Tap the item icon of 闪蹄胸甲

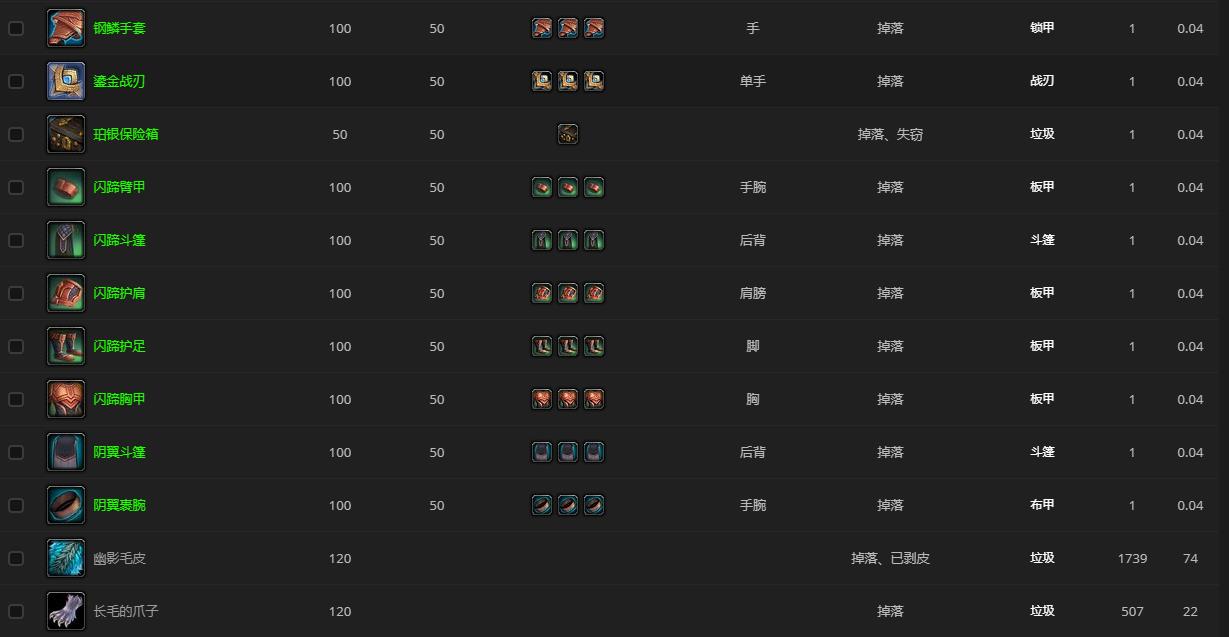pos(66,399)
